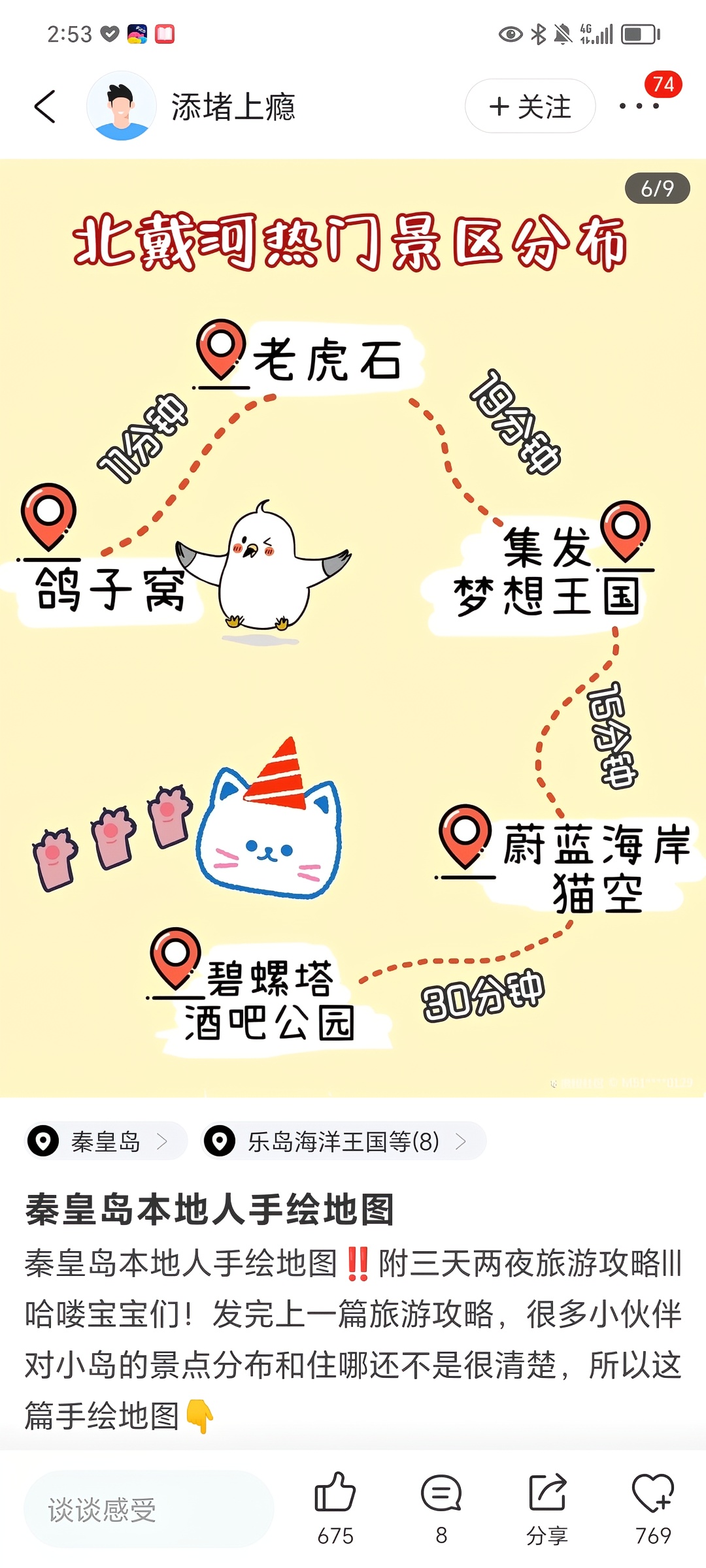706x1568 pixels.
Task: Go back with the arrow icon
Action: pyautogui.click(x=44, y=106)
